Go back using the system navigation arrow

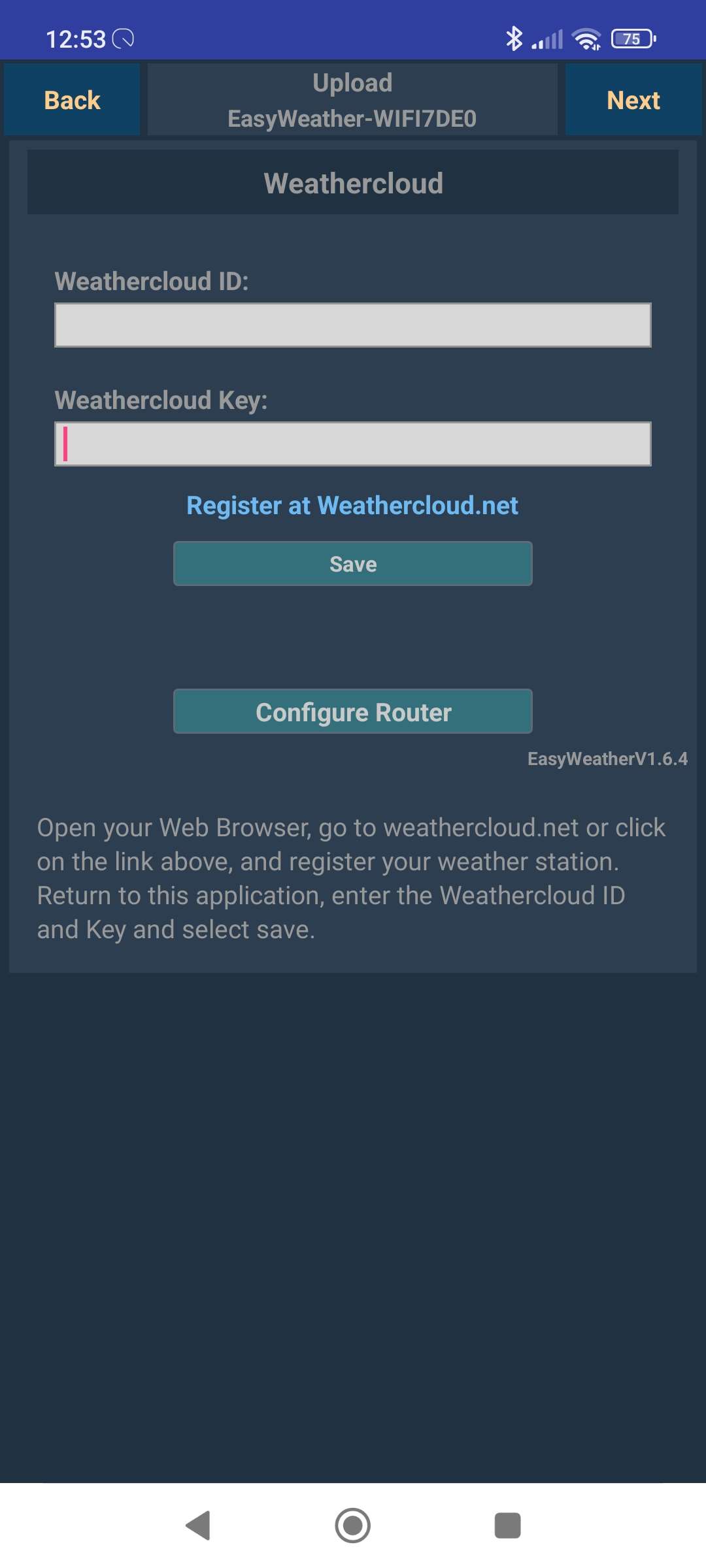pos(198,1526)
